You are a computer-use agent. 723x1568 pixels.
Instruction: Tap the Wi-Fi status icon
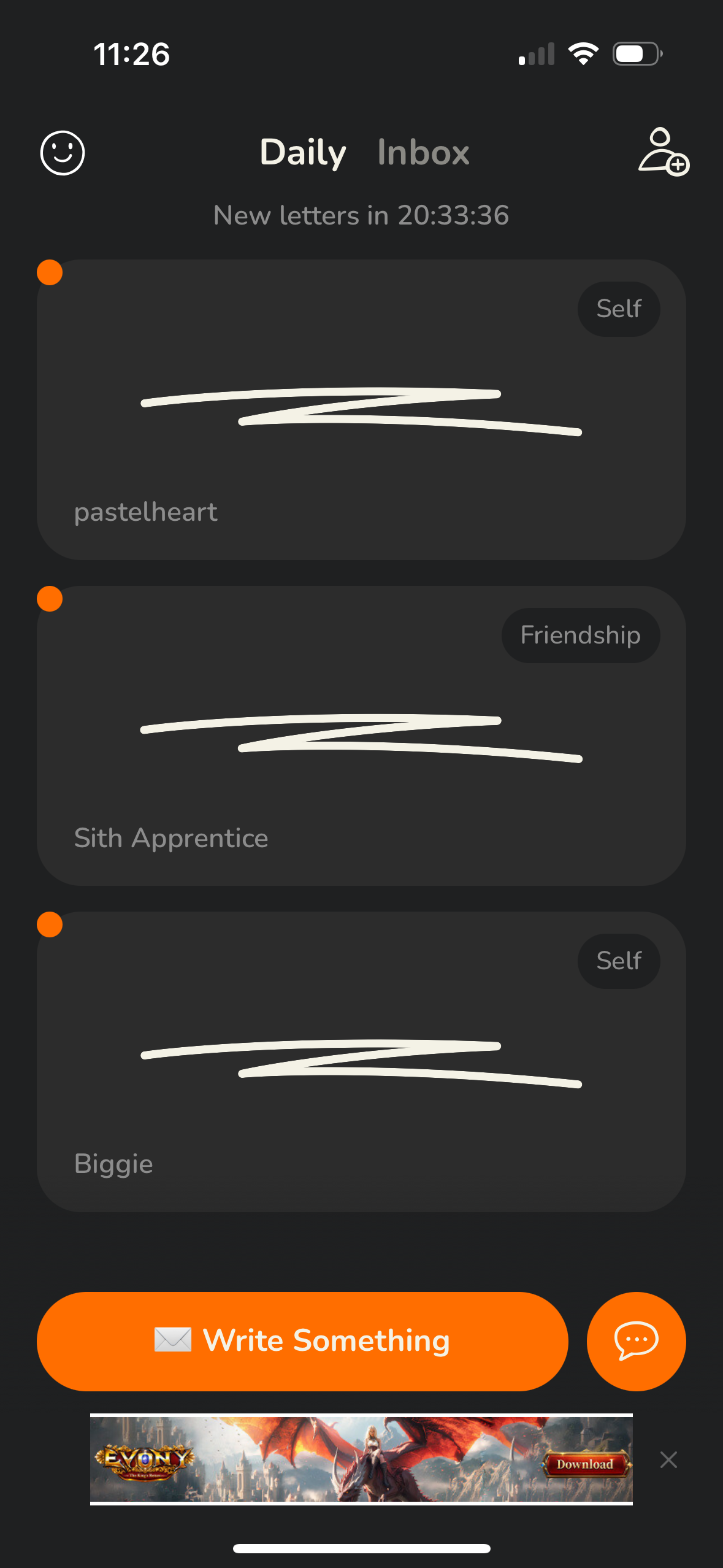[x=583, y=53]
